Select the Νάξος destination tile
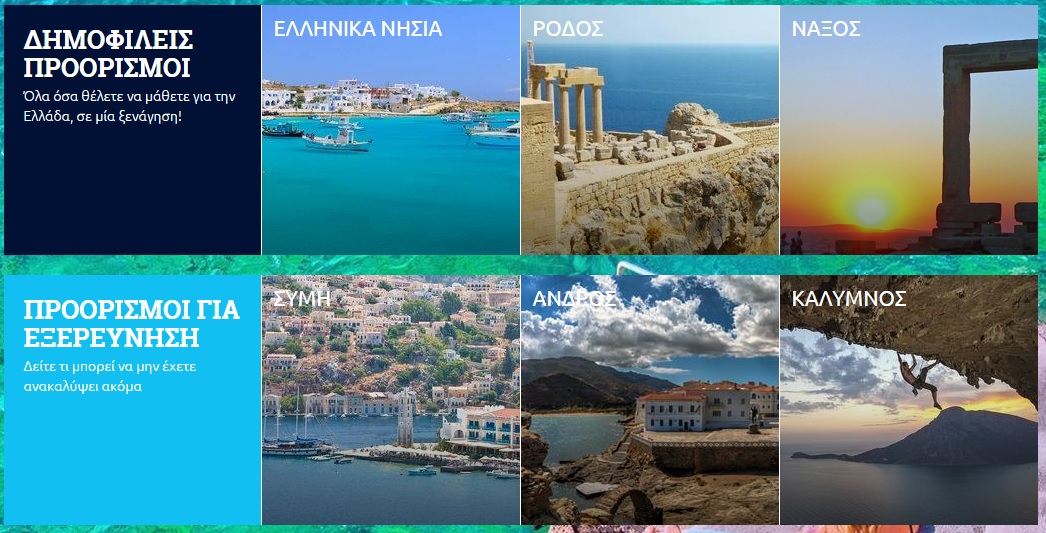The height and width of the screenshot is (533, 1046). click(908, 130)
